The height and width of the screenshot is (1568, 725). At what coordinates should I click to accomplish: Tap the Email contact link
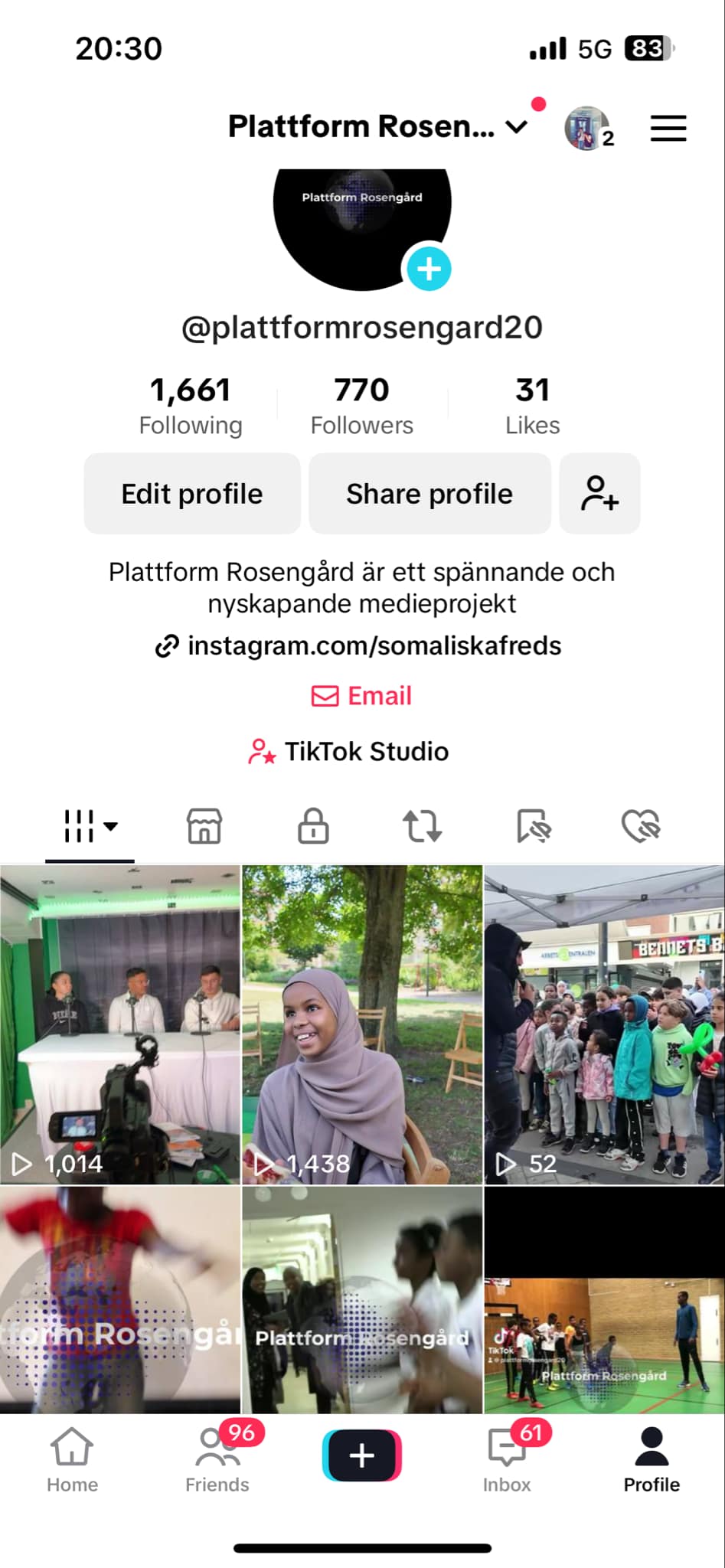[362, 696]
